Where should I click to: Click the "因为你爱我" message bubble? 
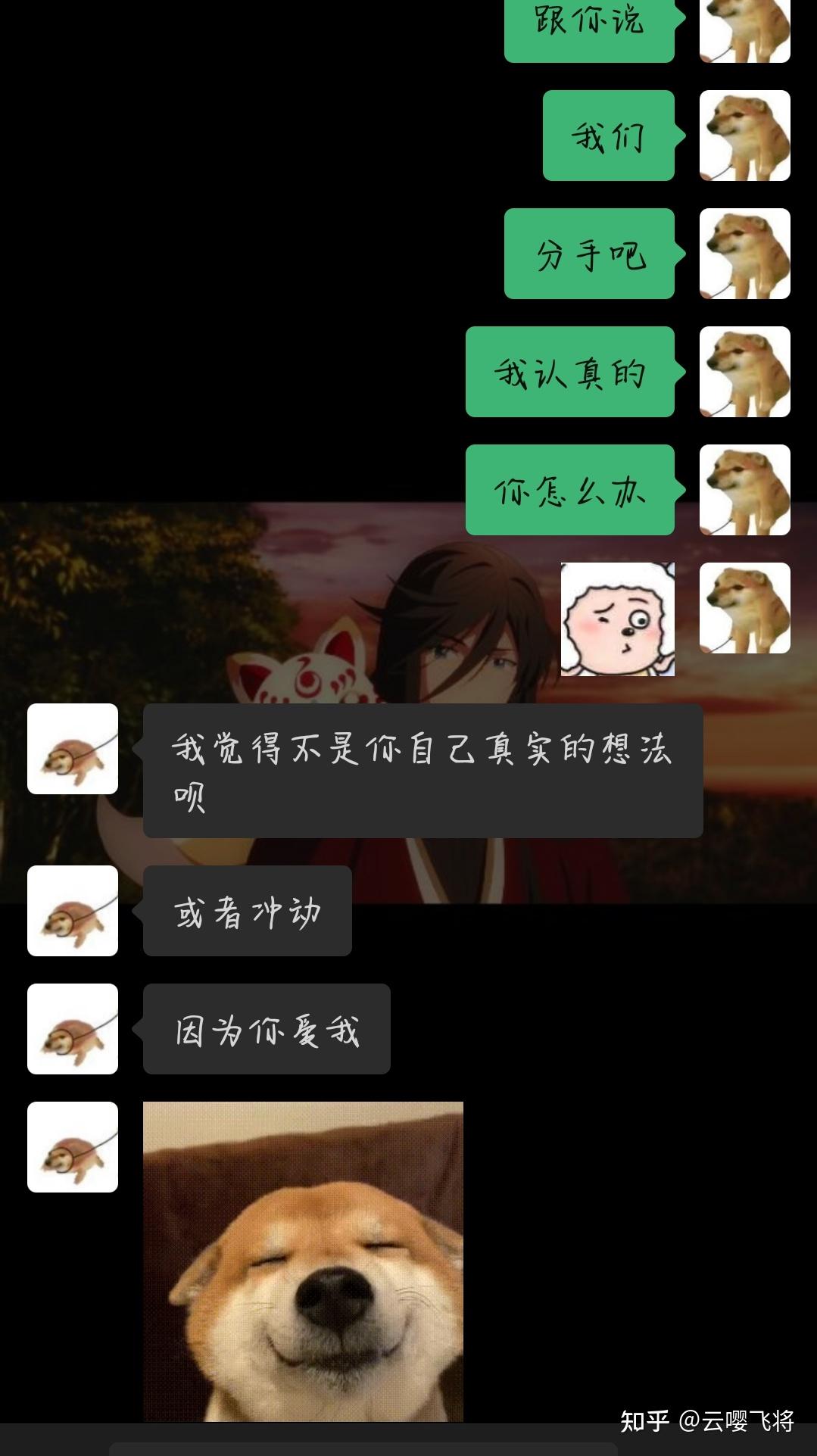tap(267, 1030)
